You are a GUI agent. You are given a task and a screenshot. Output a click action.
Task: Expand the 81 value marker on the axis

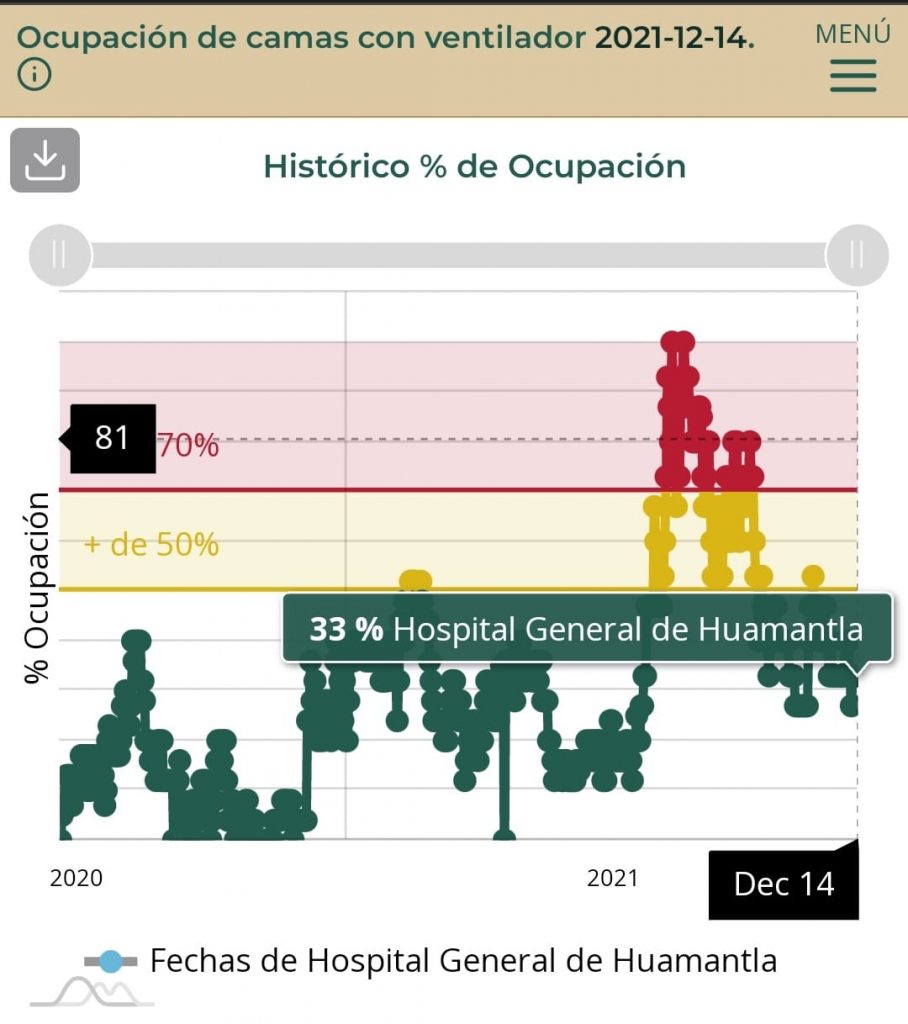click(113, 436)
